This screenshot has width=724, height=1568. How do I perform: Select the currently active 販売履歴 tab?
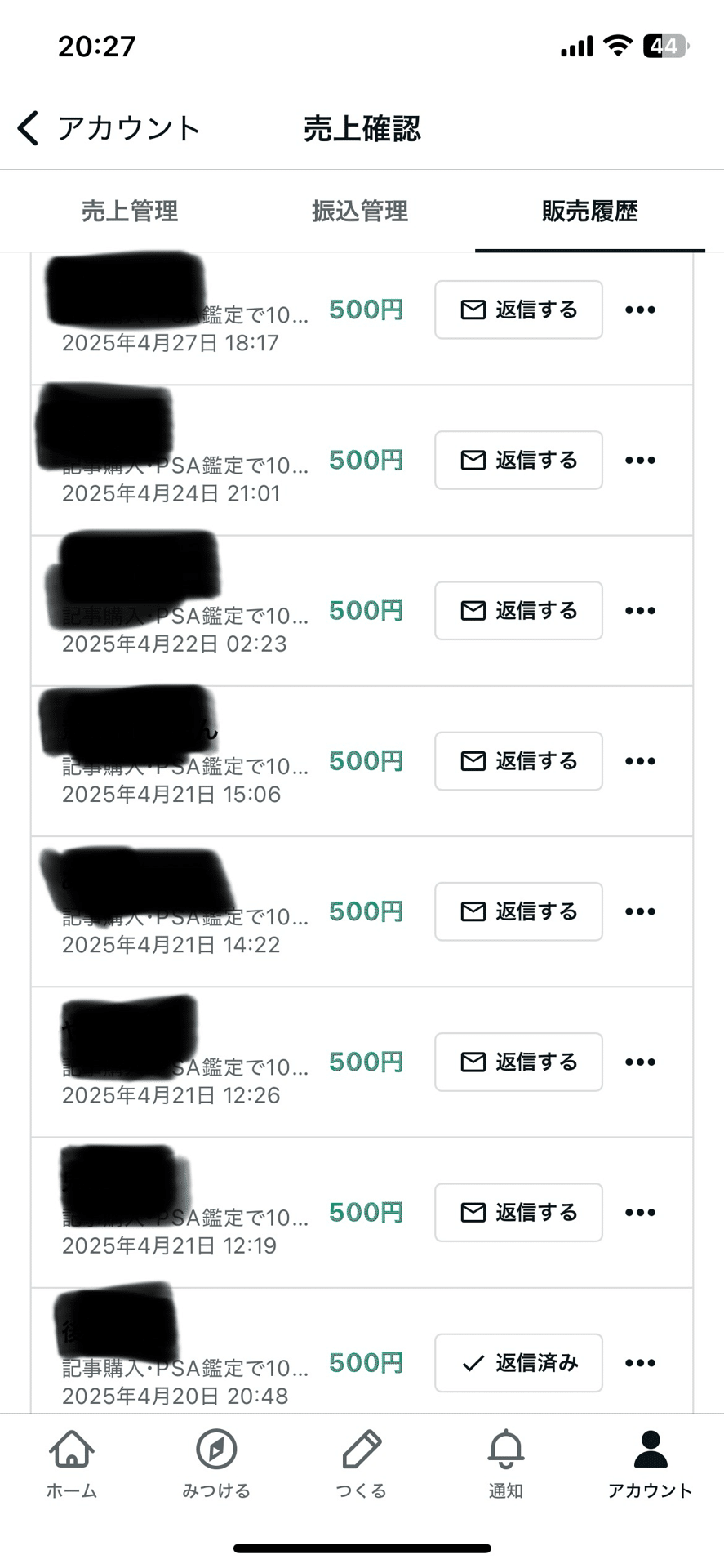coord(590,211)
